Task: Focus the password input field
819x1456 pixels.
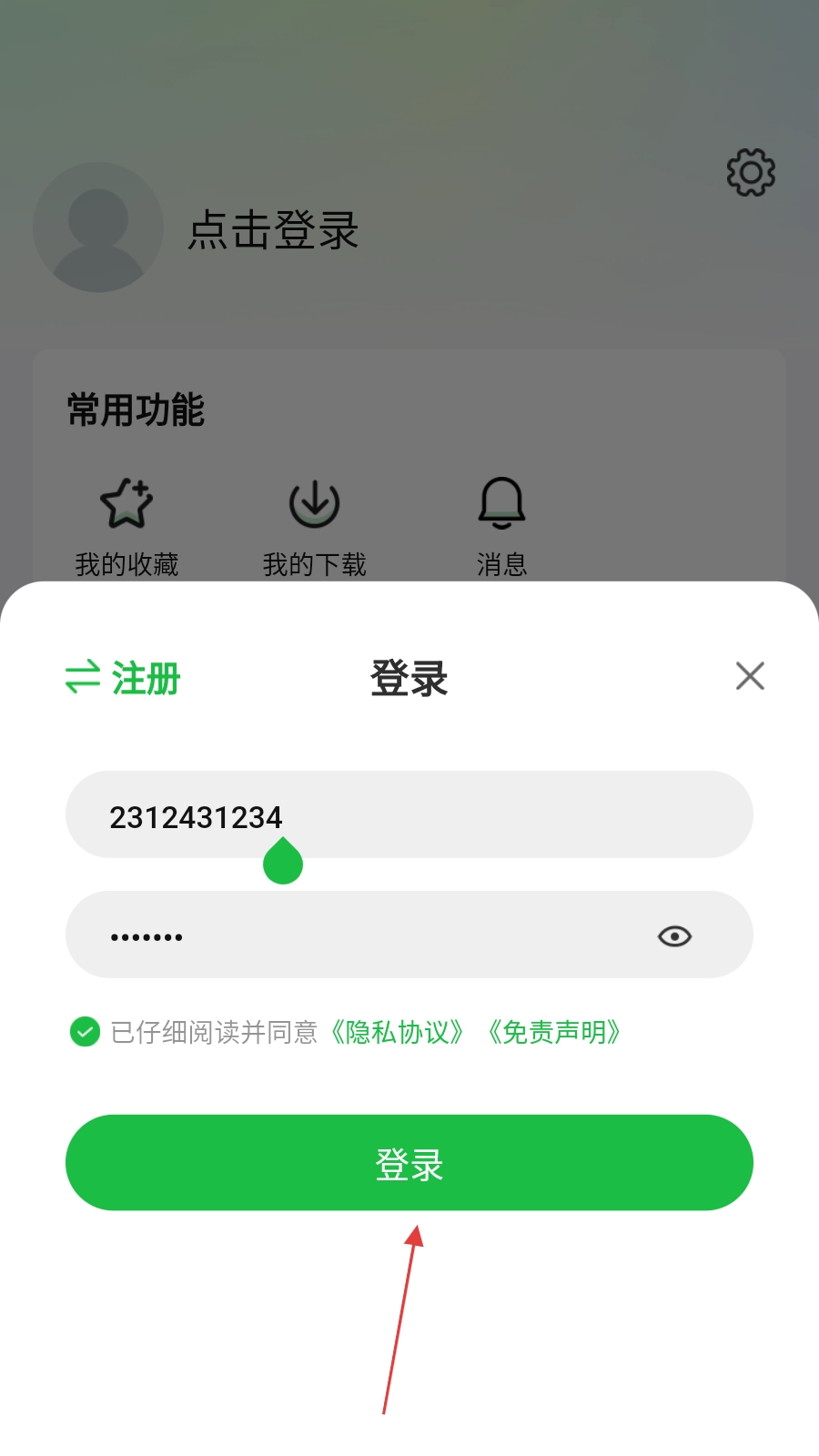Action: click(x=364, y=935)
